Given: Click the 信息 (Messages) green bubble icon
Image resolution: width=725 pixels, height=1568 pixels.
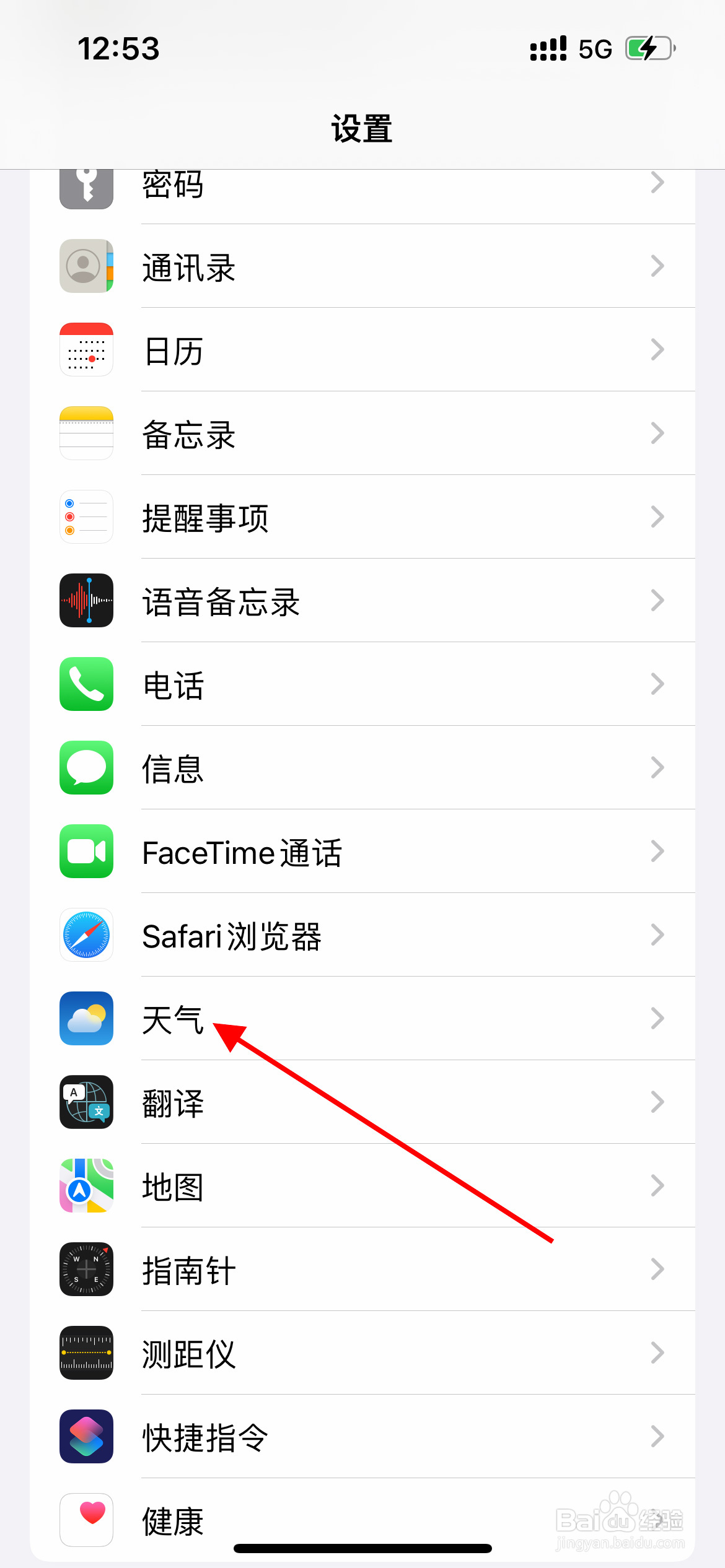Looking at the screenshot, I should [86, 767].
